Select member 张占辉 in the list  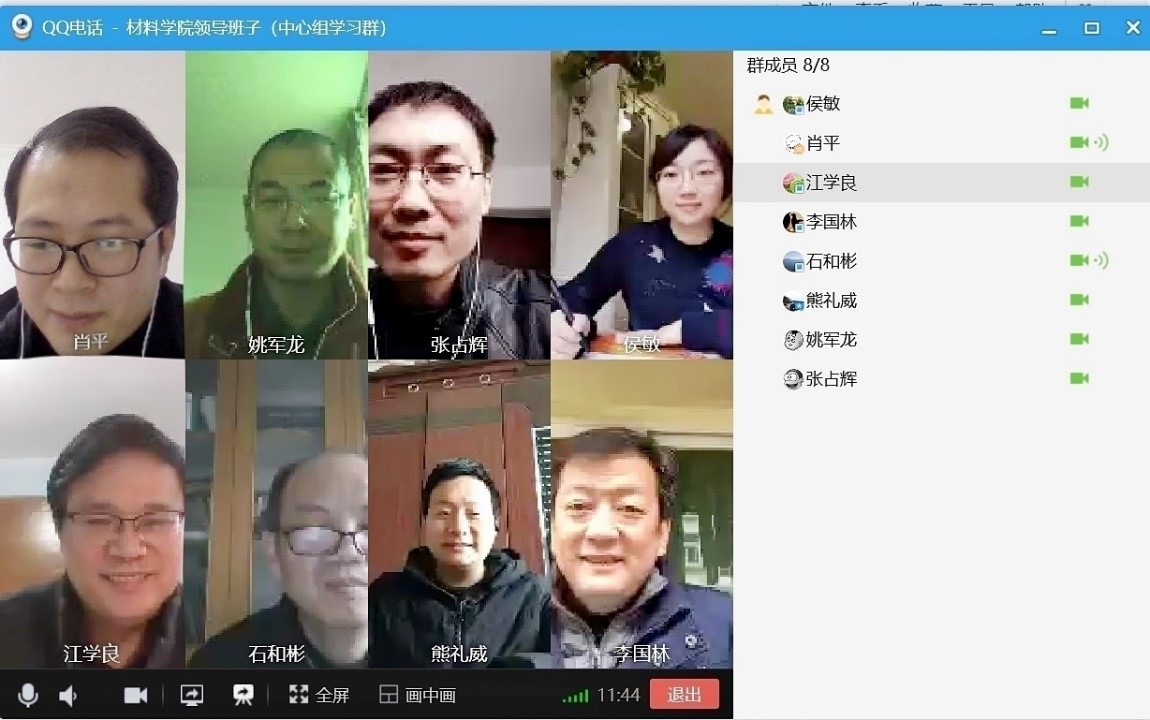831,379
